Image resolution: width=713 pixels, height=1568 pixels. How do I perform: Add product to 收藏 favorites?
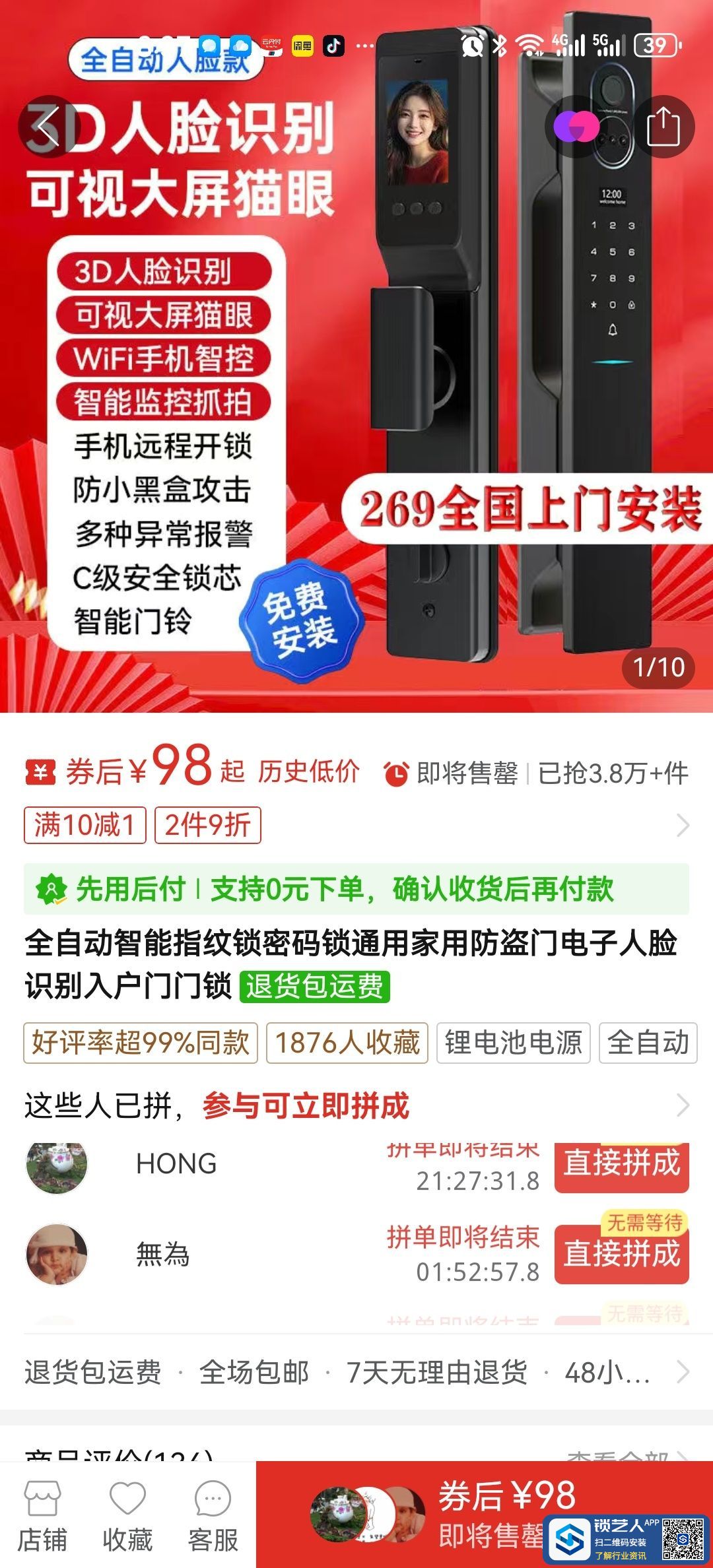point(127,1515)
